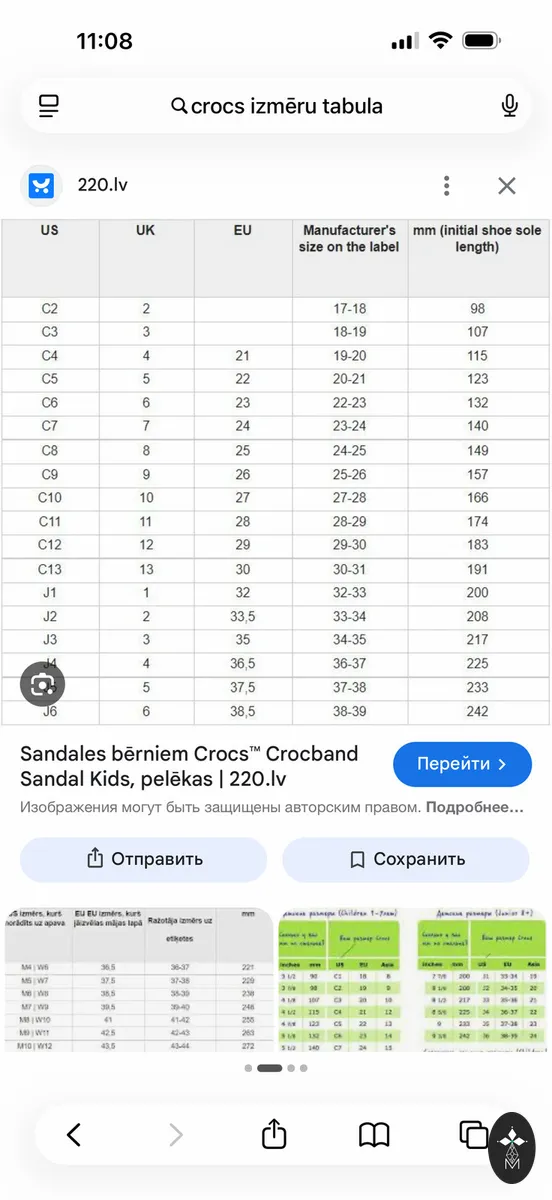
Task: Share the image via Отправить
Action: pos(144,859)
